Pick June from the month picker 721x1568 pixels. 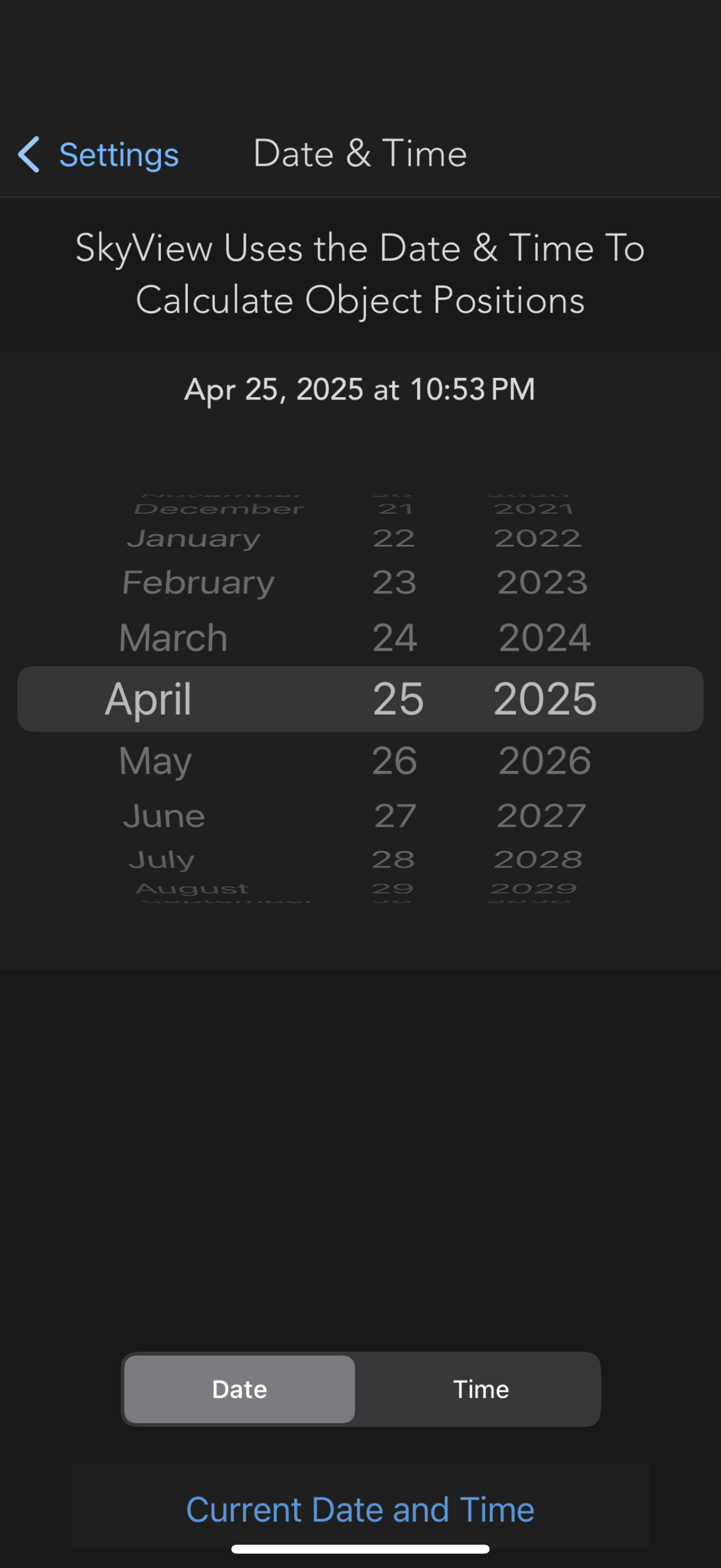(163, 816)
